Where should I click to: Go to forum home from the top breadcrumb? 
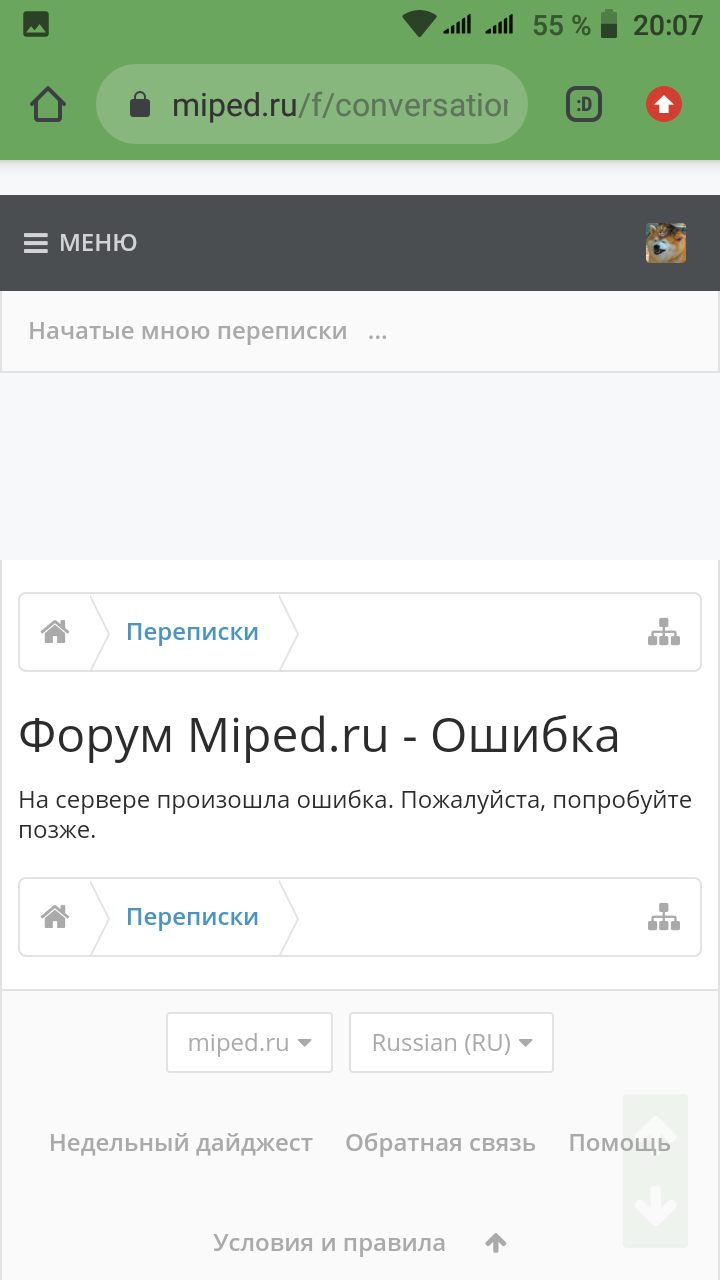[x=54, y=632]
